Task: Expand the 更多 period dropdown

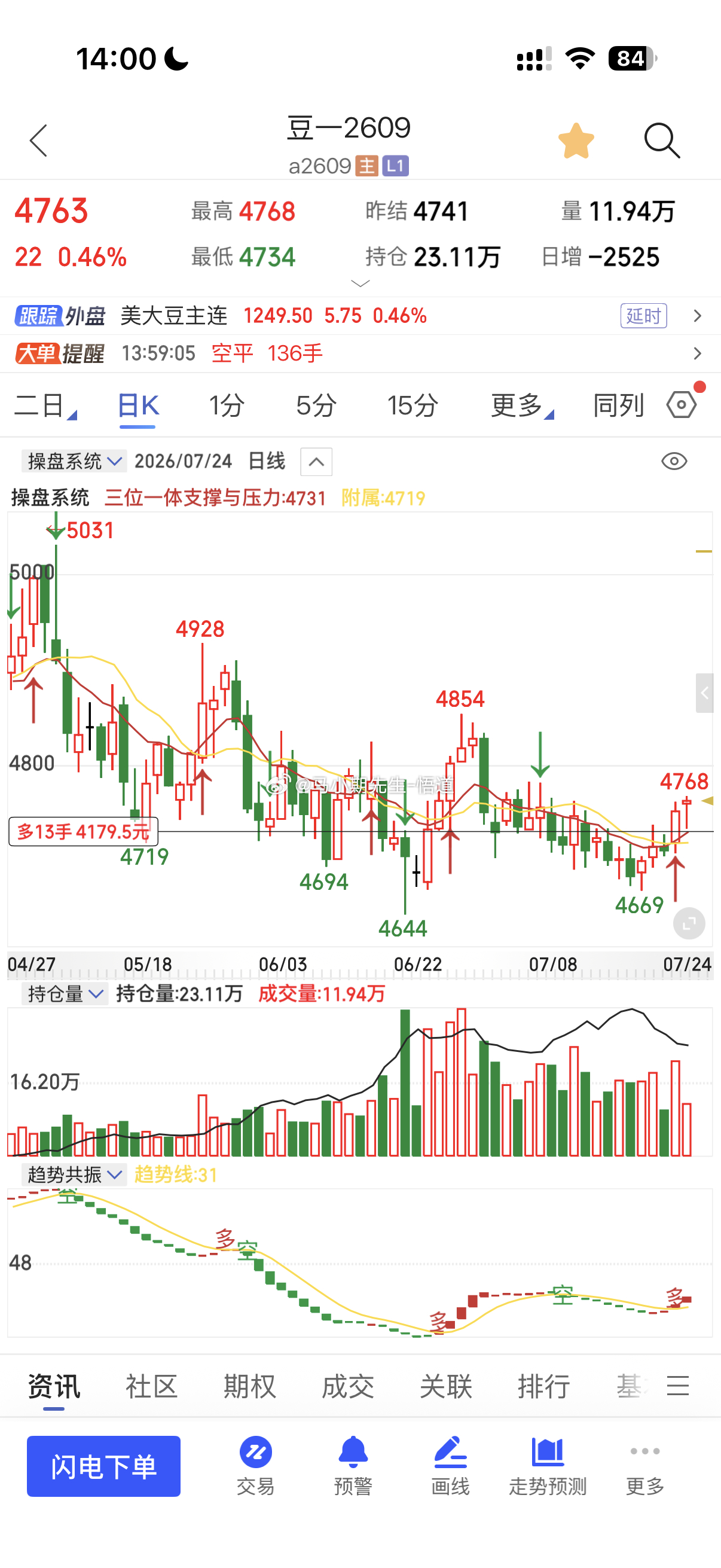Action: click(x=522, y=405)
